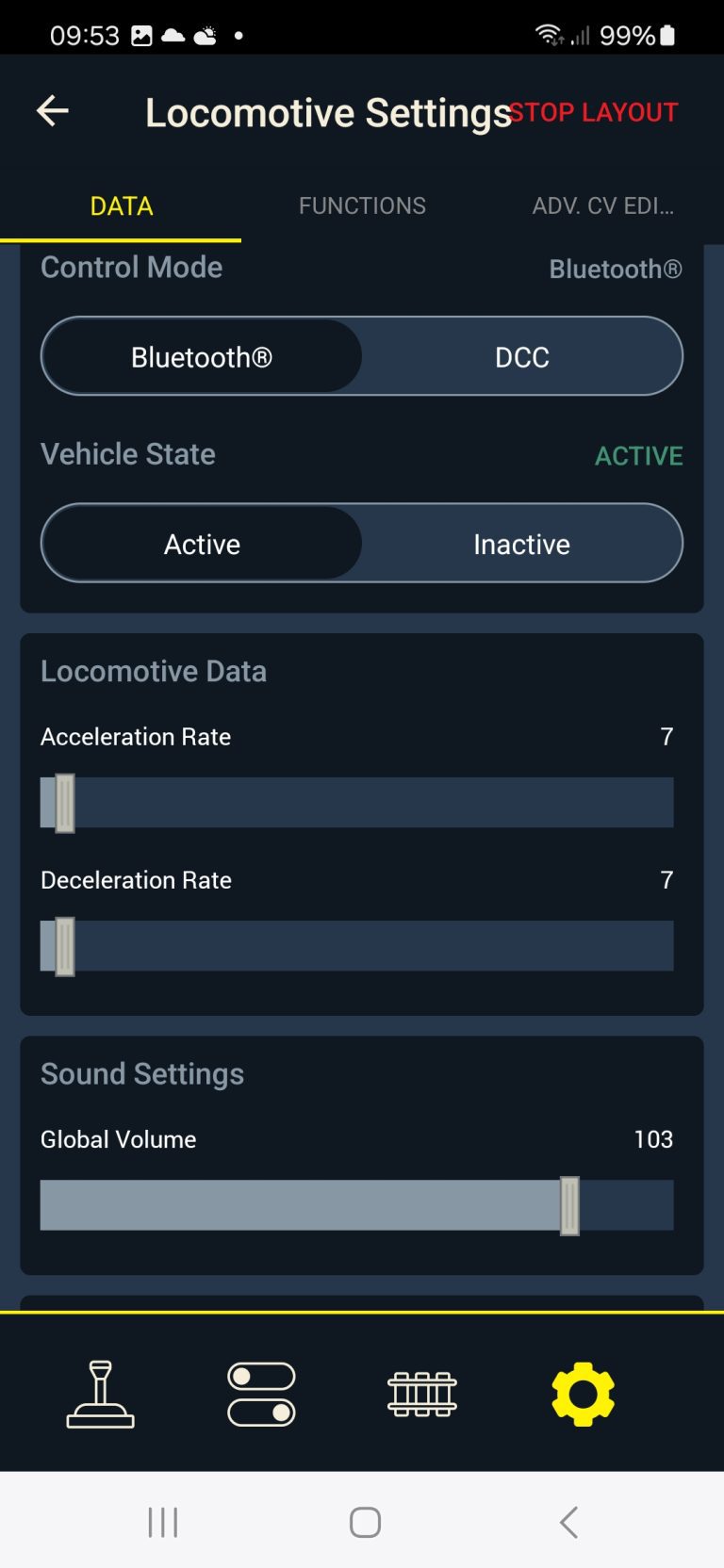The height and width of the screenshot is (1568, 724).
Task: Set control mode to DCC
Action: [x=521, y=357]
